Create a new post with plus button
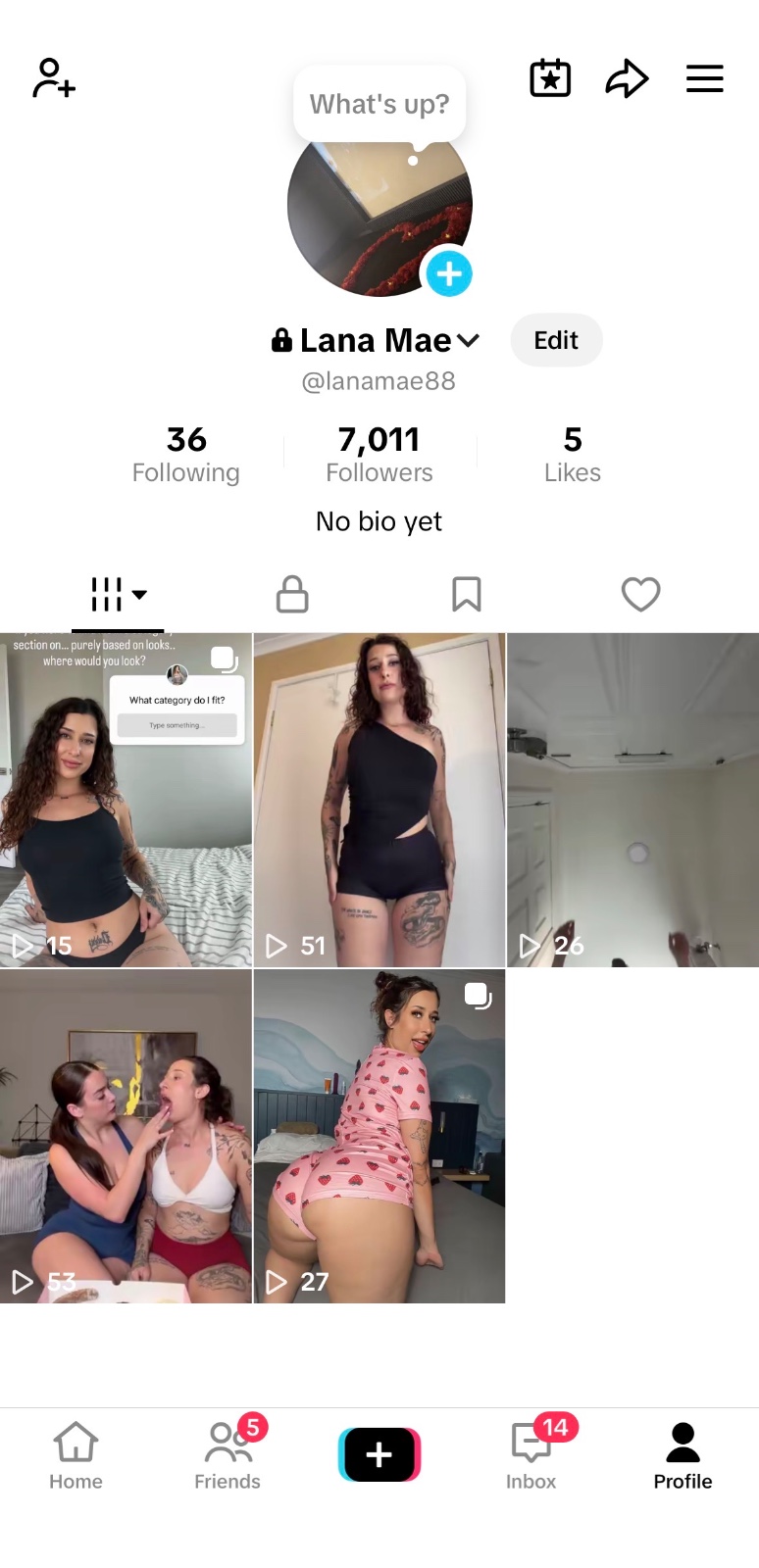The height and width of the screenshot is (1568, 759). 379,1454
